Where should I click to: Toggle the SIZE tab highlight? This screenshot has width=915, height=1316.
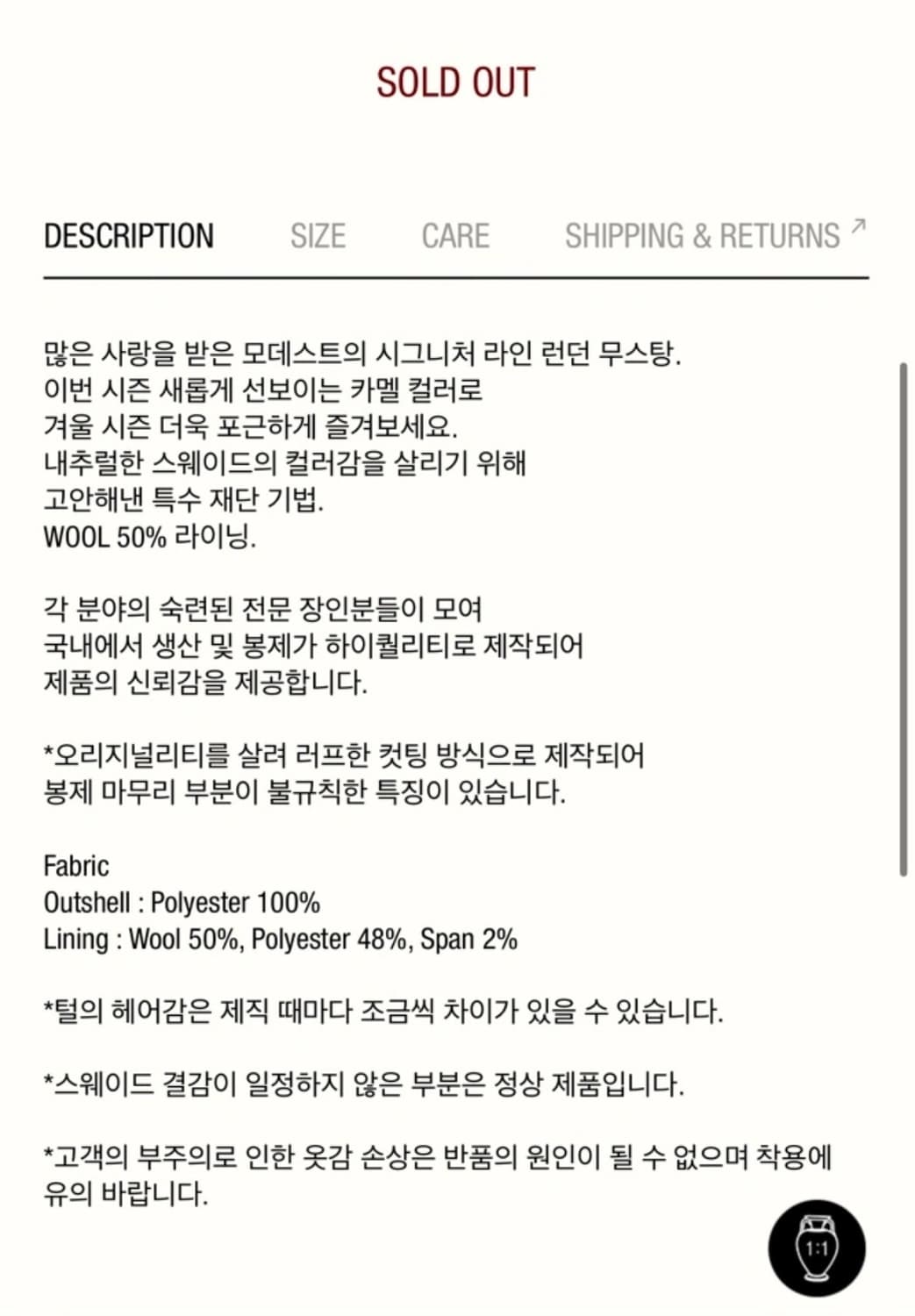pyautogui.click(x=318, y=235)
